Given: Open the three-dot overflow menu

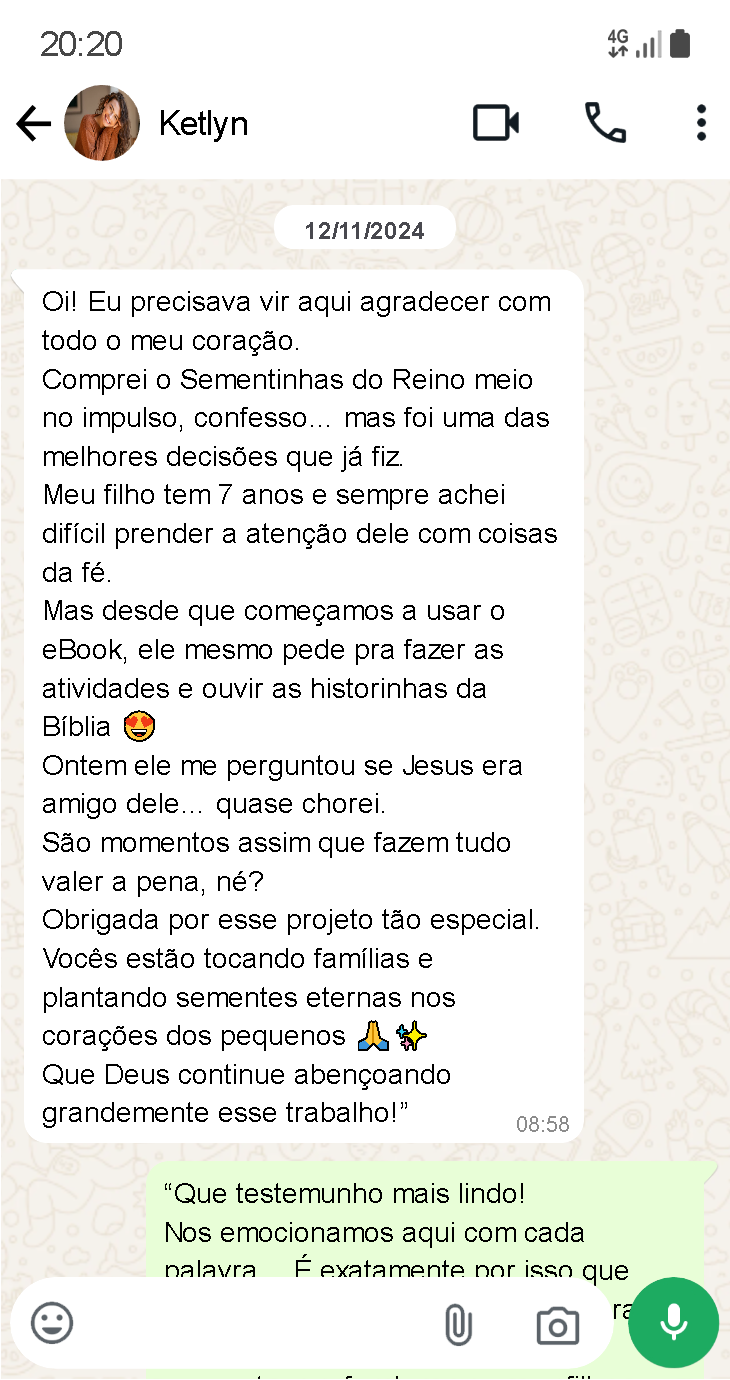Looking at the screenshot, I should 701,123.
